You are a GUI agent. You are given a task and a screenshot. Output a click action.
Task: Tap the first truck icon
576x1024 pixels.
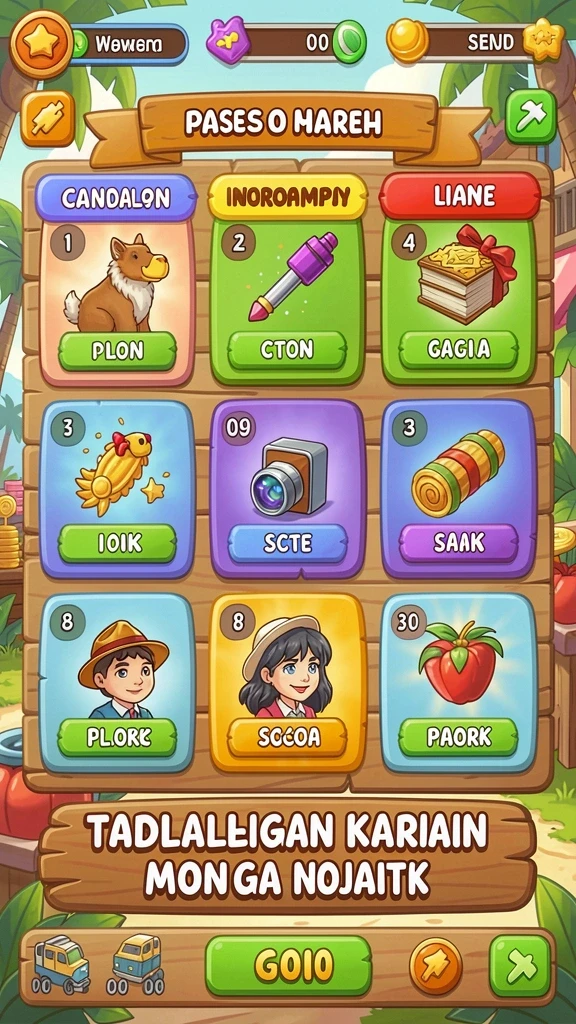click(x=61, y=964)
